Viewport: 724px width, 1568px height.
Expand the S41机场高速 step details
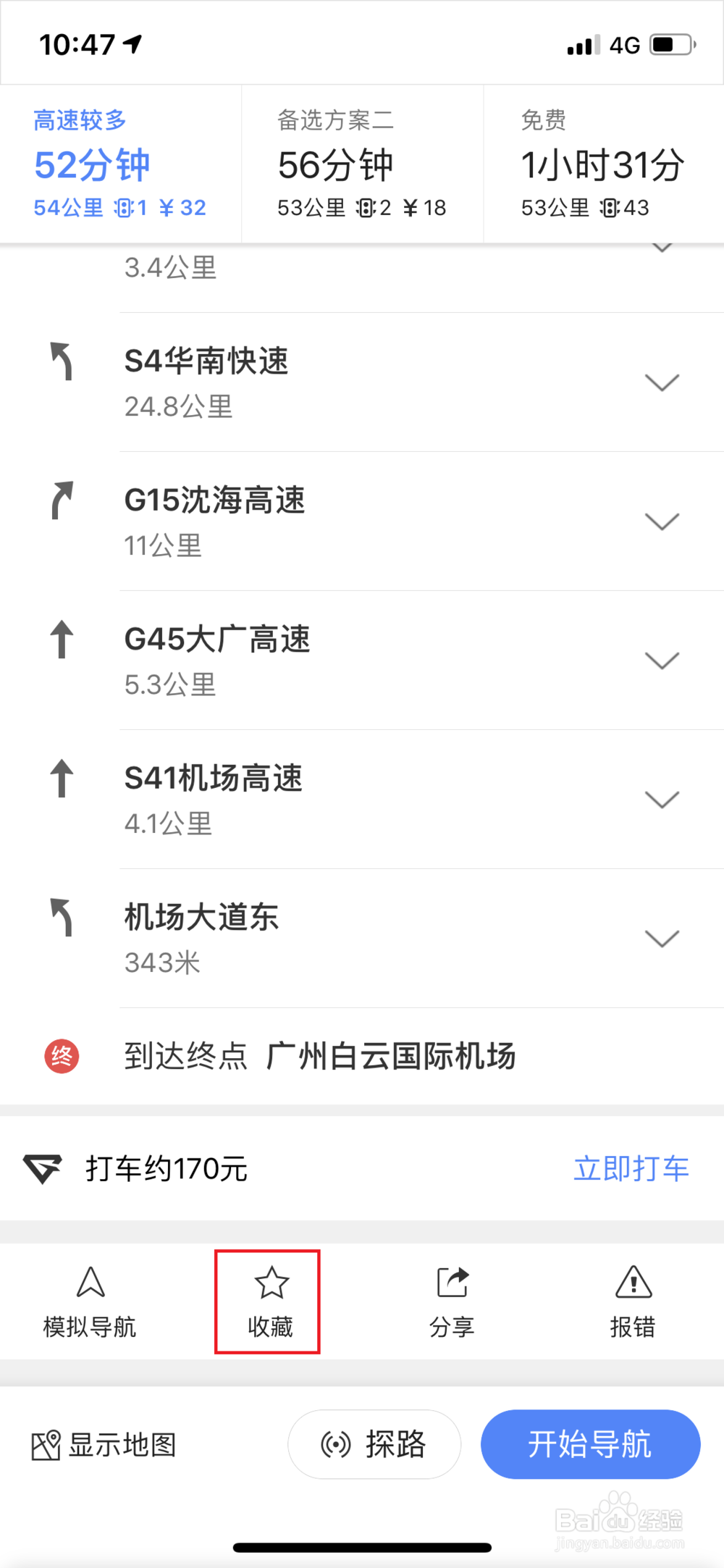pyautogui.click(x=661, y=800)
